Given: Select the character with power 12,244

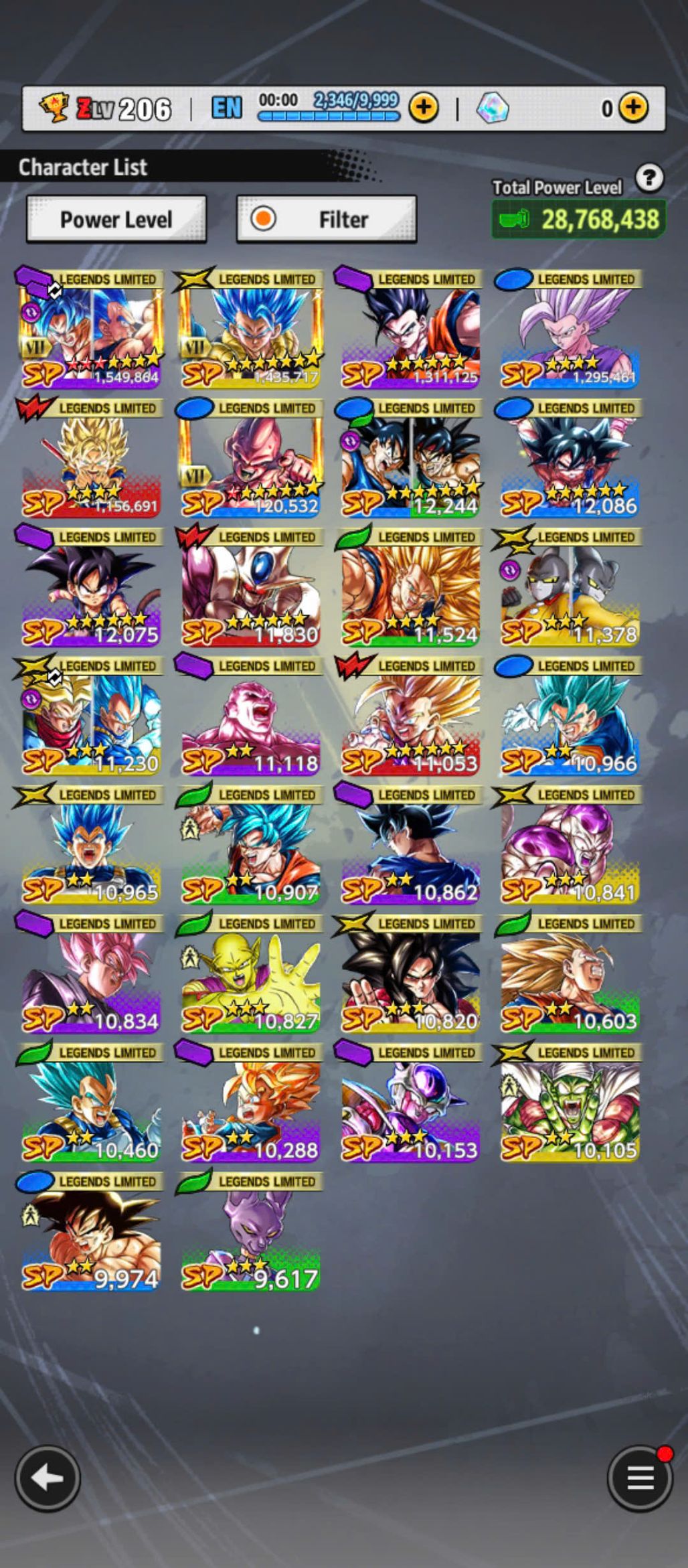Looking at the screenshot, I should click(x=410, y=457).
